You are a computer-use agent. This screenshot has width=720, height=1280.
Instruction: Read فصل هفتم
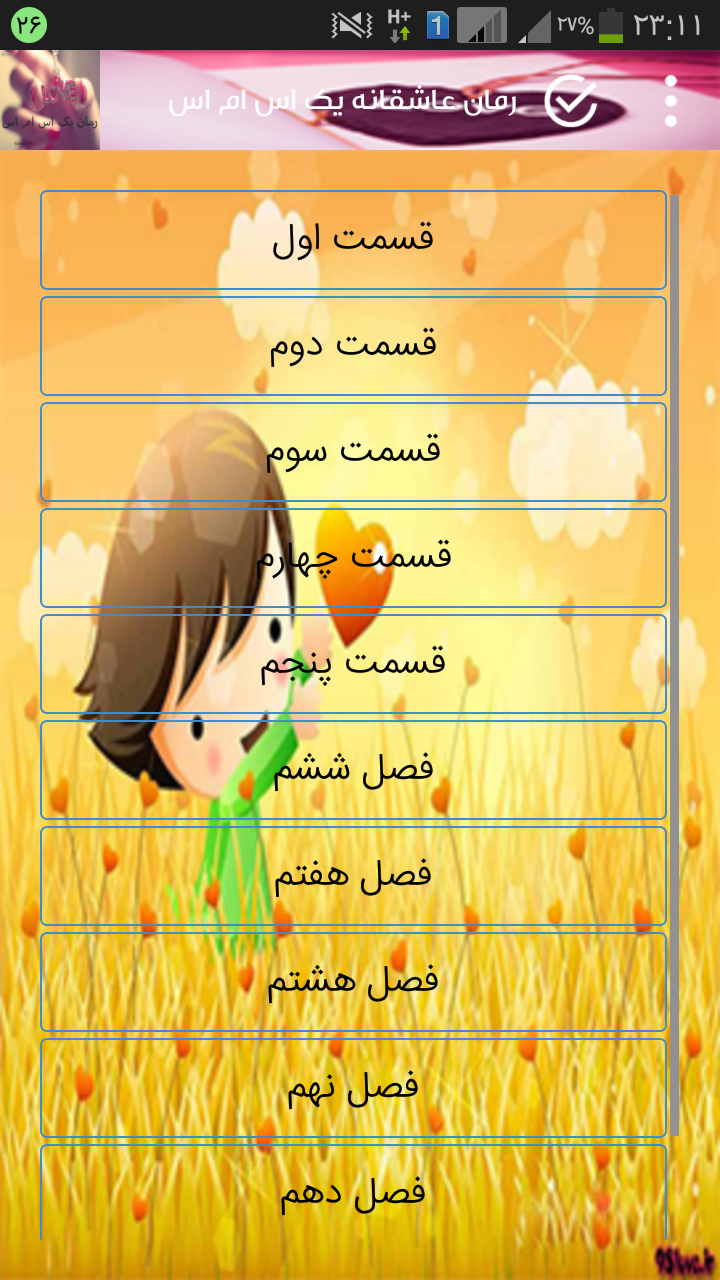pos(353,876)
